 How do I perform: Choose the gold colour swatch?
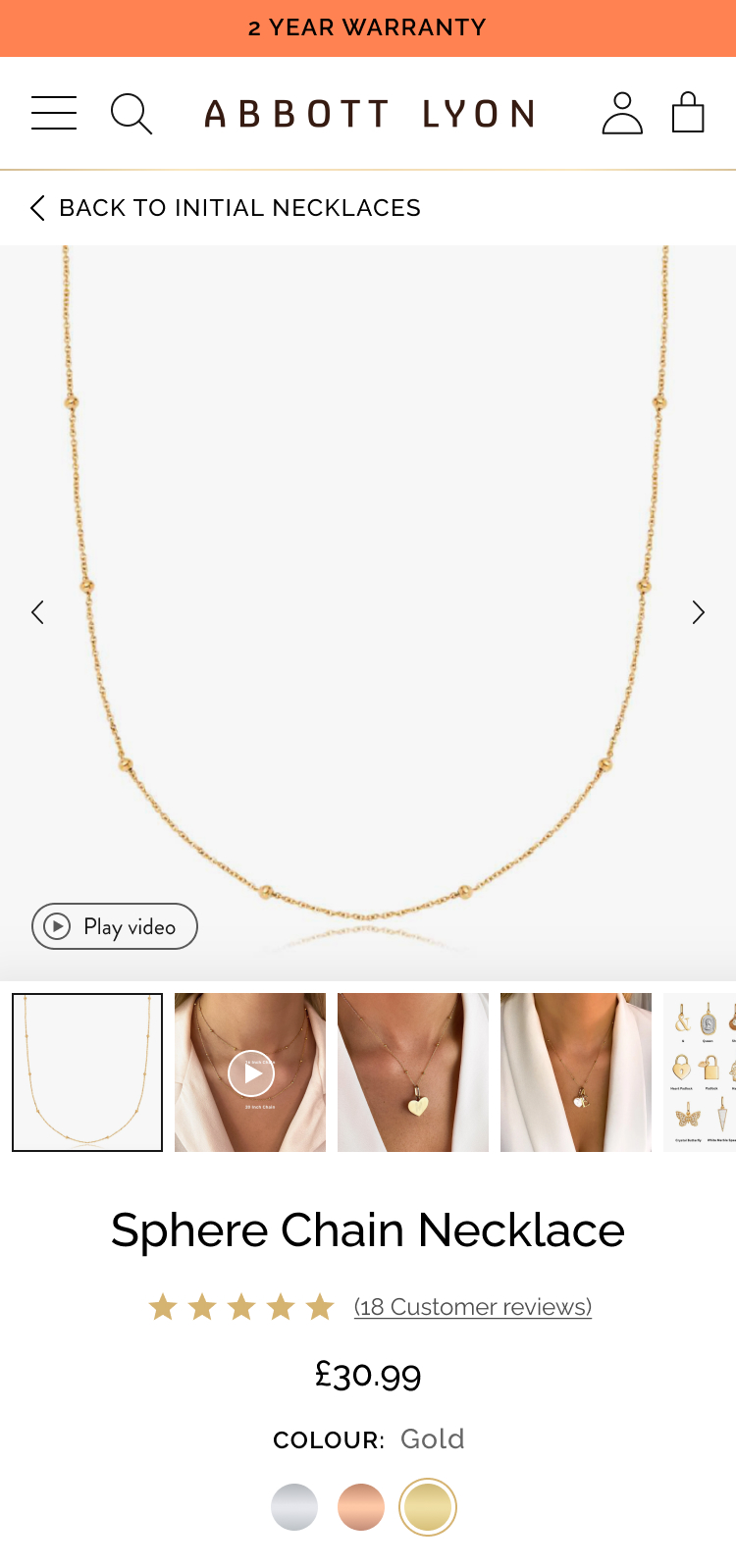click(428, 1507)
